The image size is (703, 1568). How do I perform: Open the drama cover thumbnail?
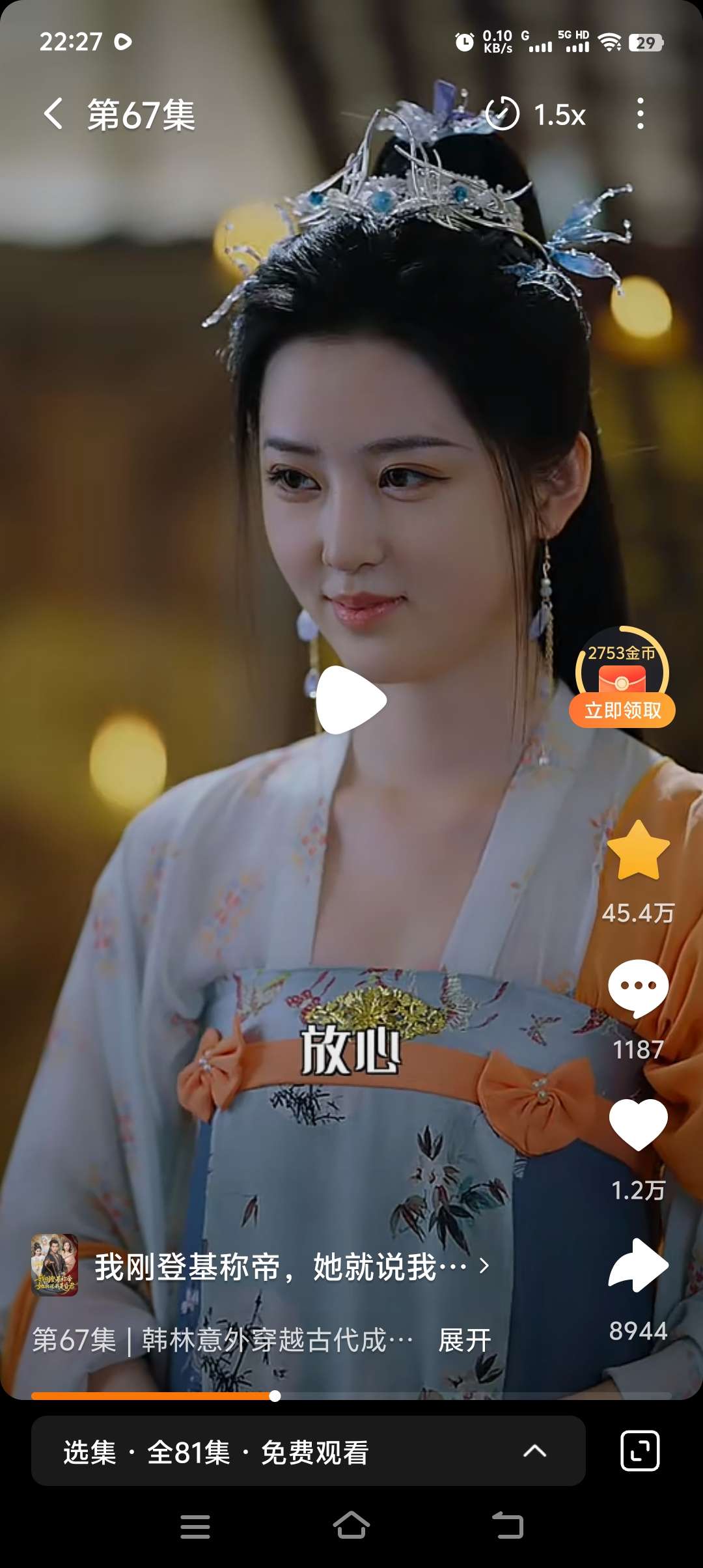tap(55, 1265)
